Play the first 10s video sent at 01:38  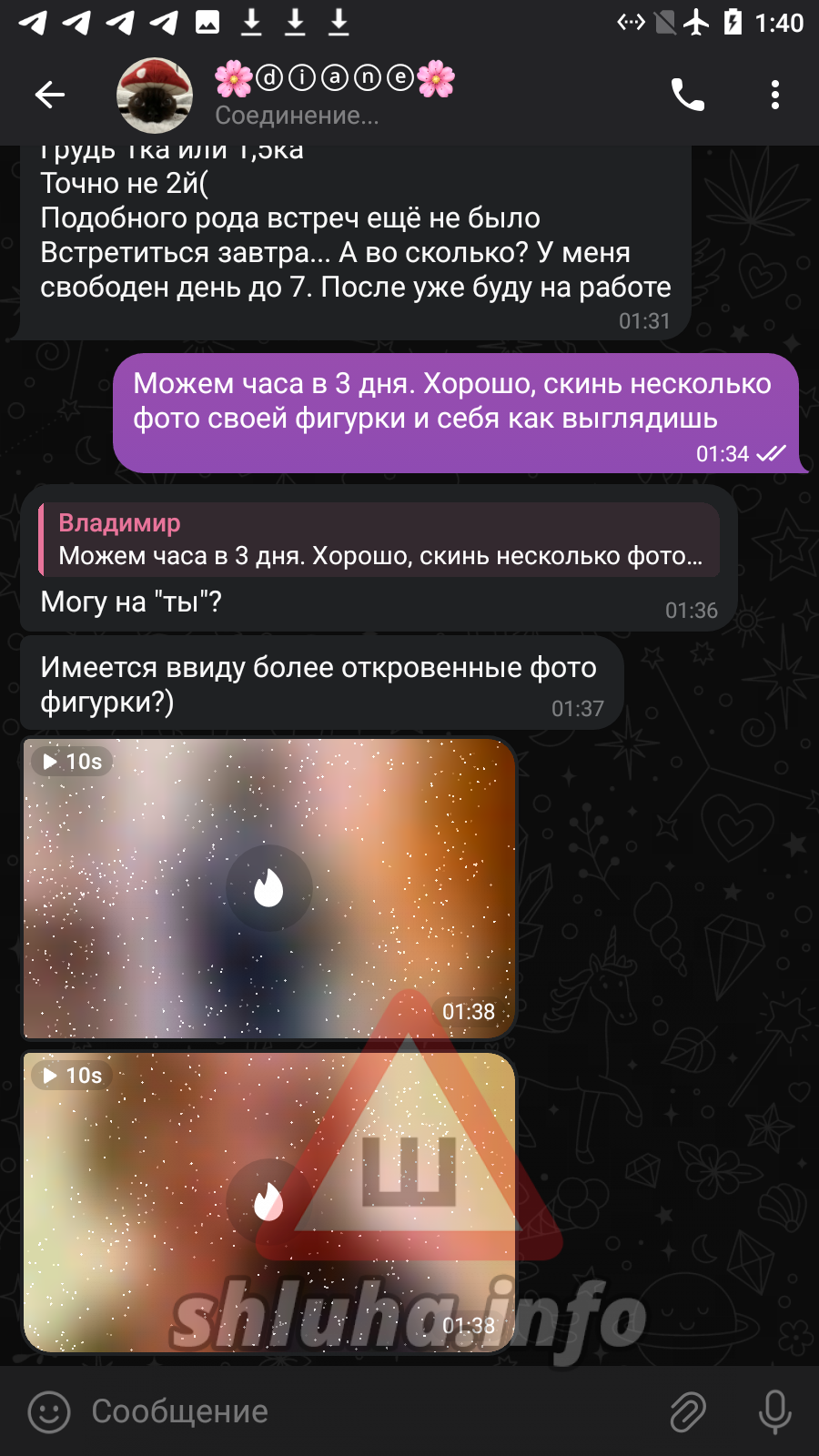pyautogui.click(x=268, y=888)
